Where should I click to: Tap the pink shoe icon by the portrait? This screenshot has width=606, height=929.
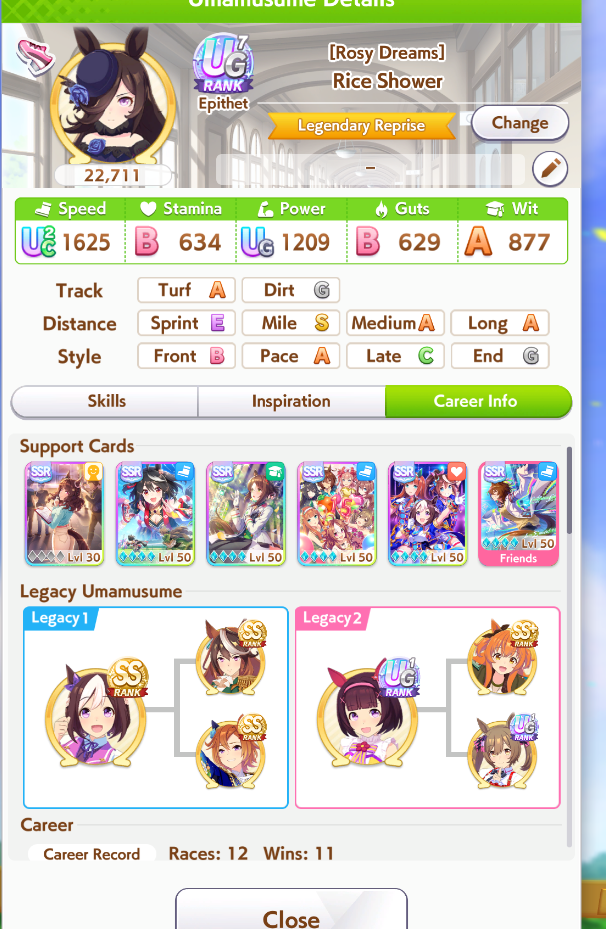[x=36, y=57]
